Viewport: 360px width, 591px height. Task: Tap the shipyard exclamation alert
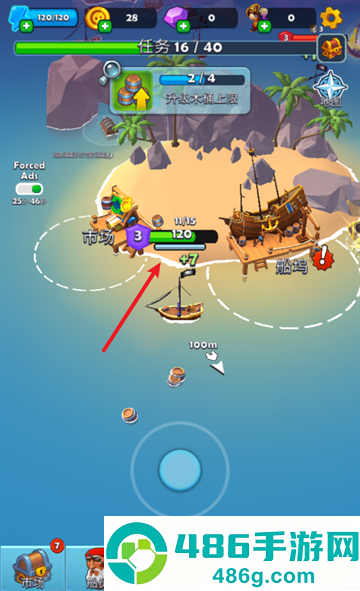pos(323,257)
